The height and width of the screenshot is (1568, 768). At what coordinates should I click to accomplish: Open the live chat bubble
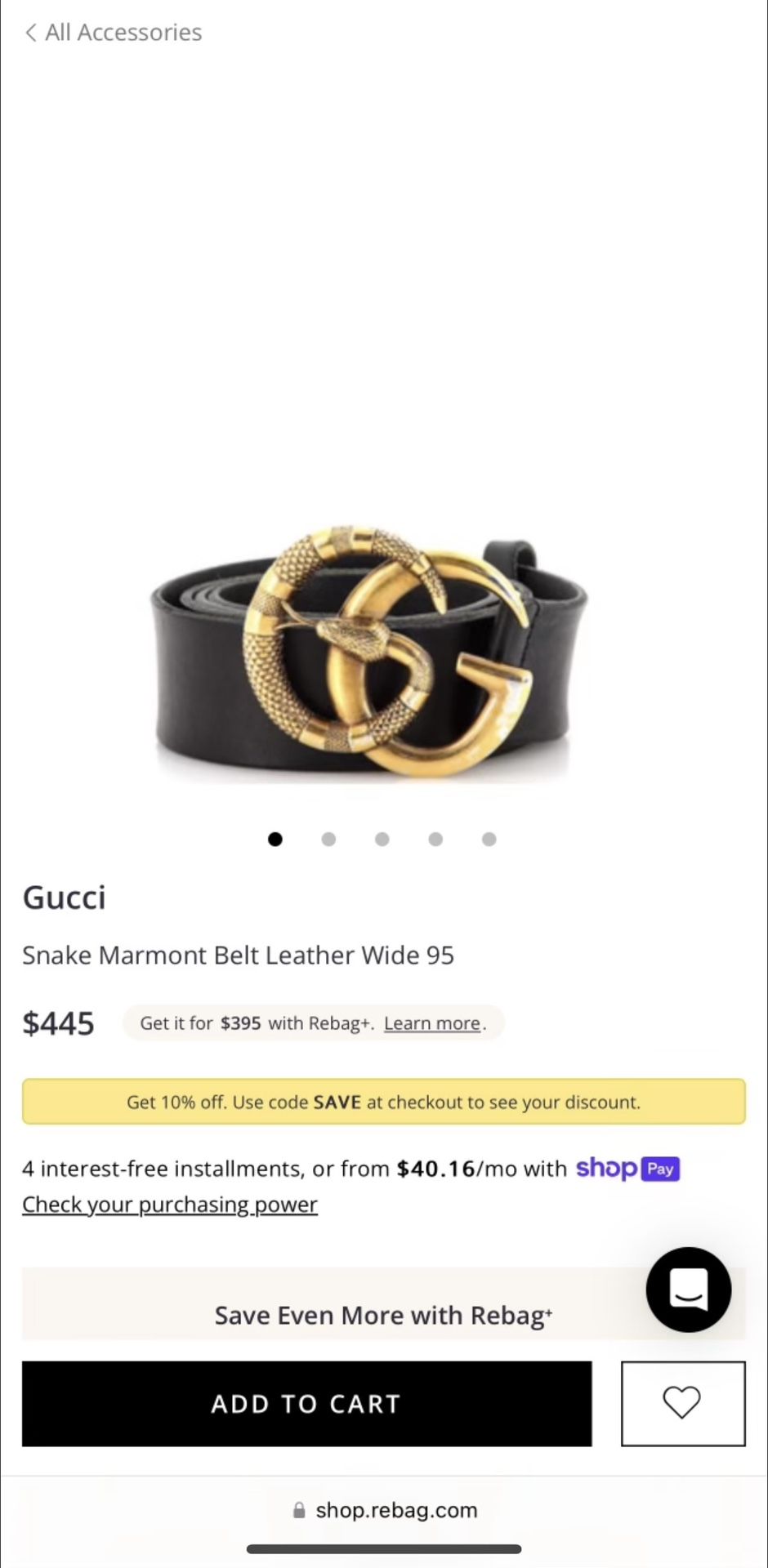point(688,1290)
